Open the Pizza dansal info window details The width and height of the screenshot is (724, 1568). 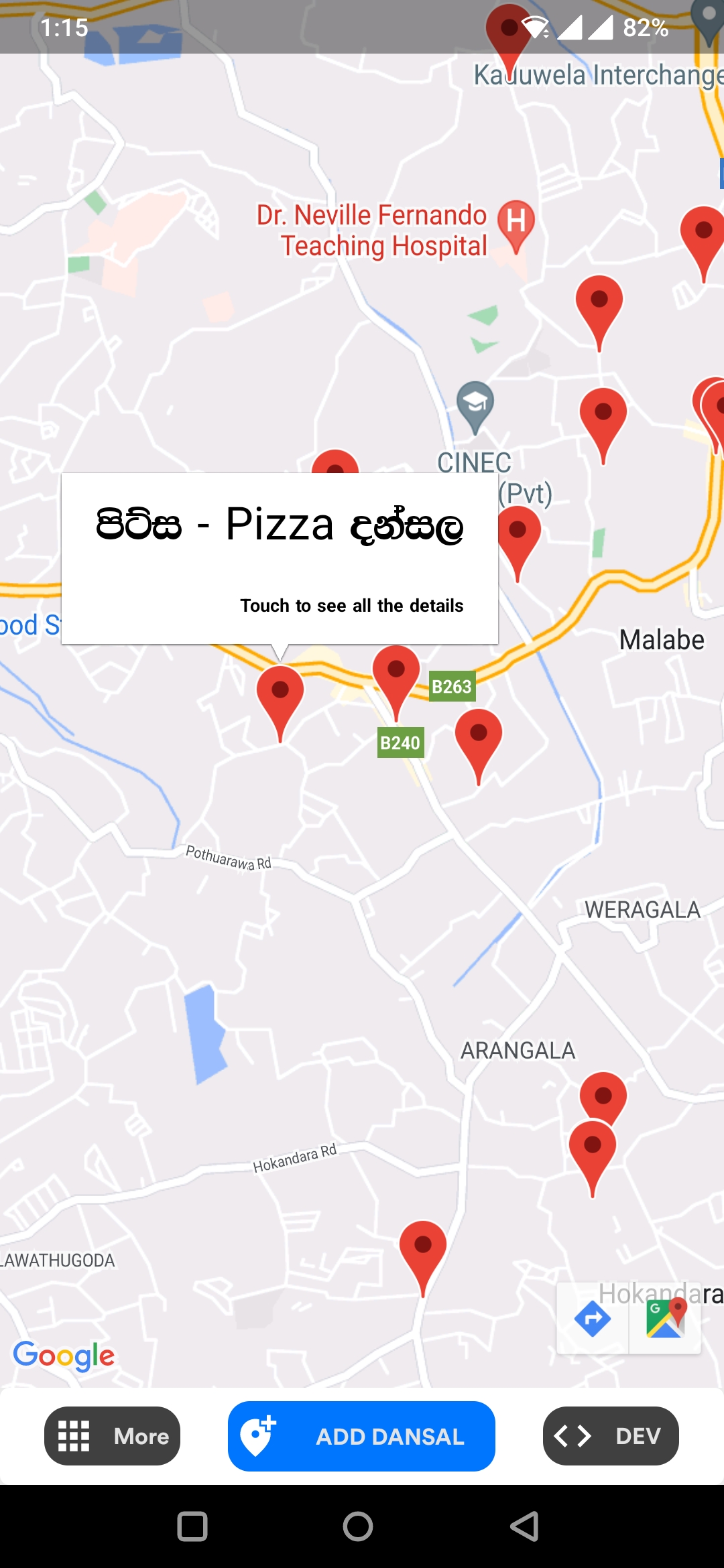click(x=280, y=558)
